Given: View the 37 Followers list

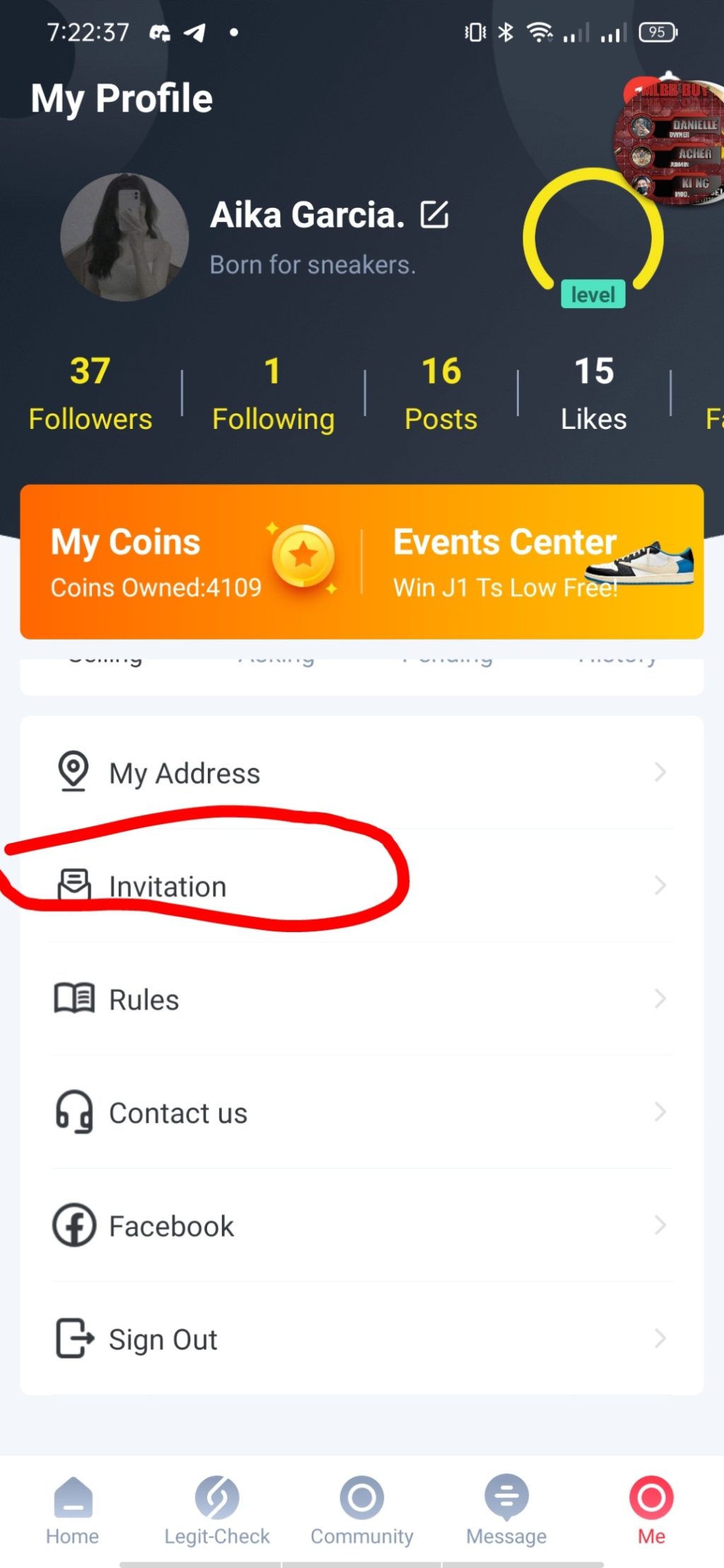Looking at the screenshot, I should coord(90,394).
